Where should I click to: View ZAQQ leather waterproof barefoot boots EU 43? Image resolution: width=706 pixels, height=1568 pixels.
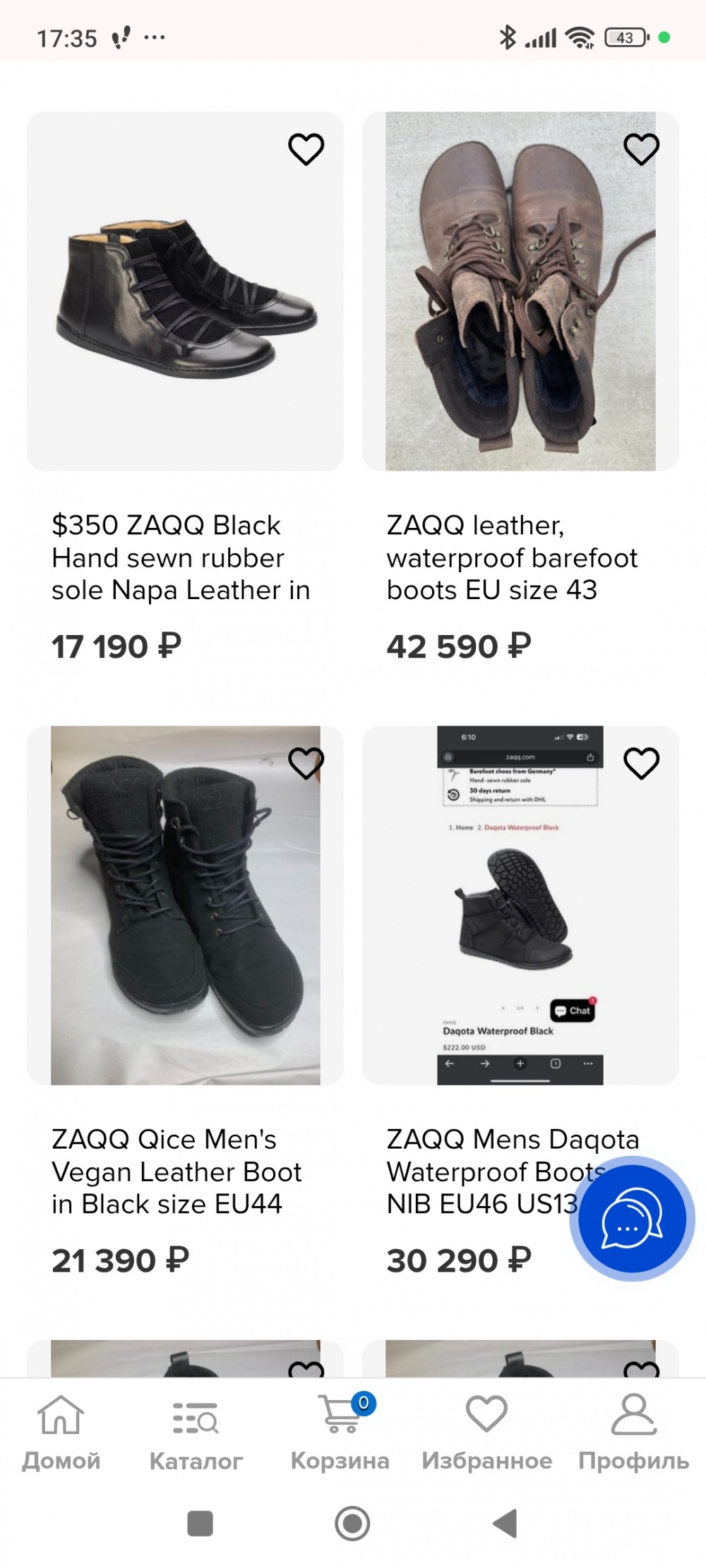coord(520,291)
